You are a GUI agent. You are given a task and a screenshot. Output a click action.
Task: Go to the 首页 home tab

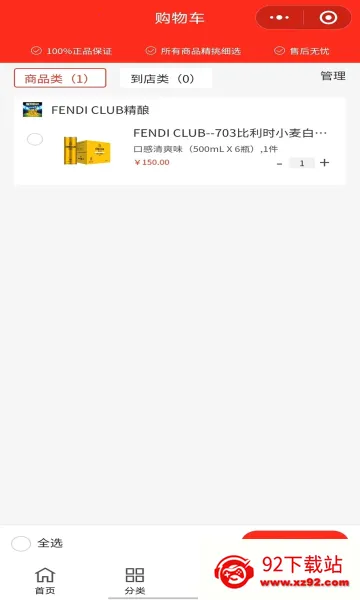[x=45, y=581]
